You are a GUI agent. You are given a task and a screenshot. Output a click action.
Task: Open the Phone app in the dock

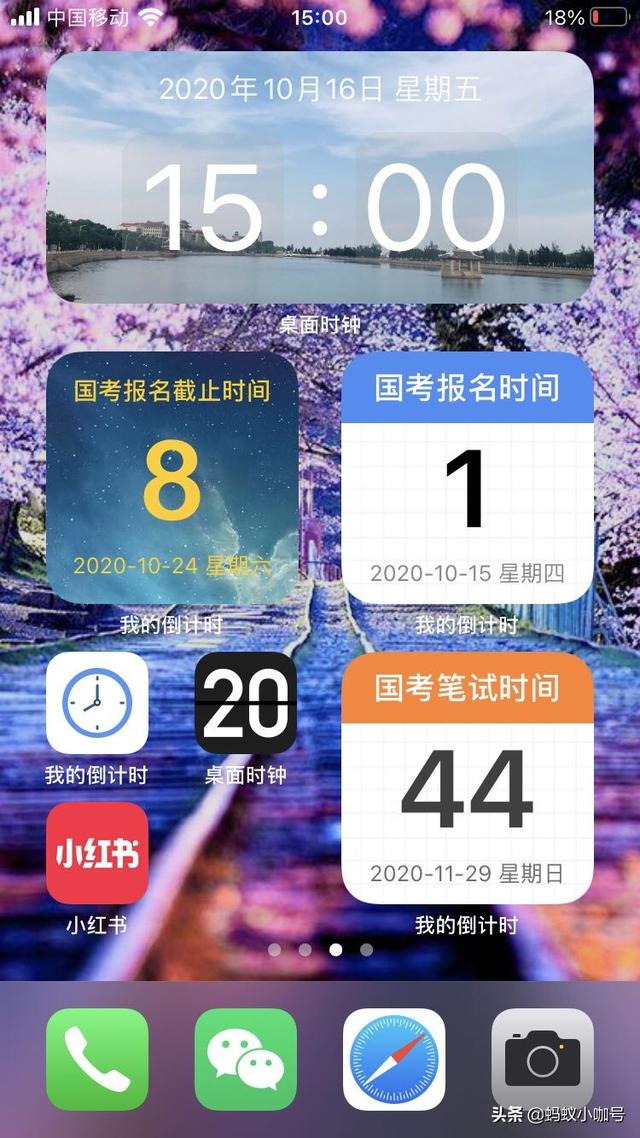pos(97,1059)
